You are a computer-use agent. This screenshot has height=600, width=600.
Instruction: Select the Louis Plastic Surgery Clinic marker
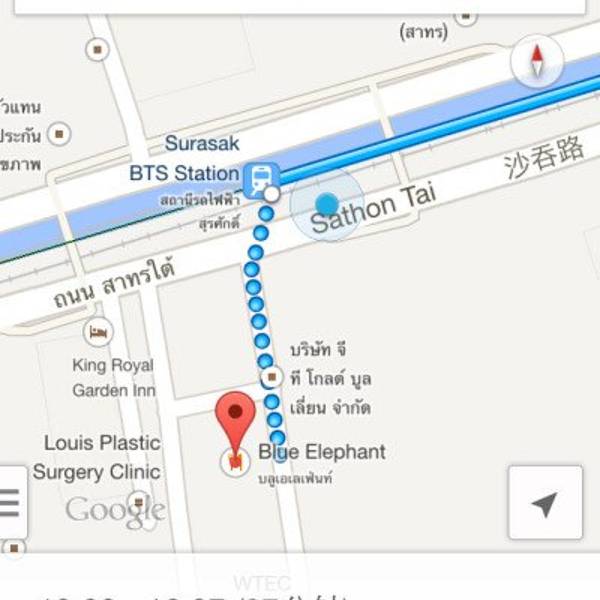point(139,500)
